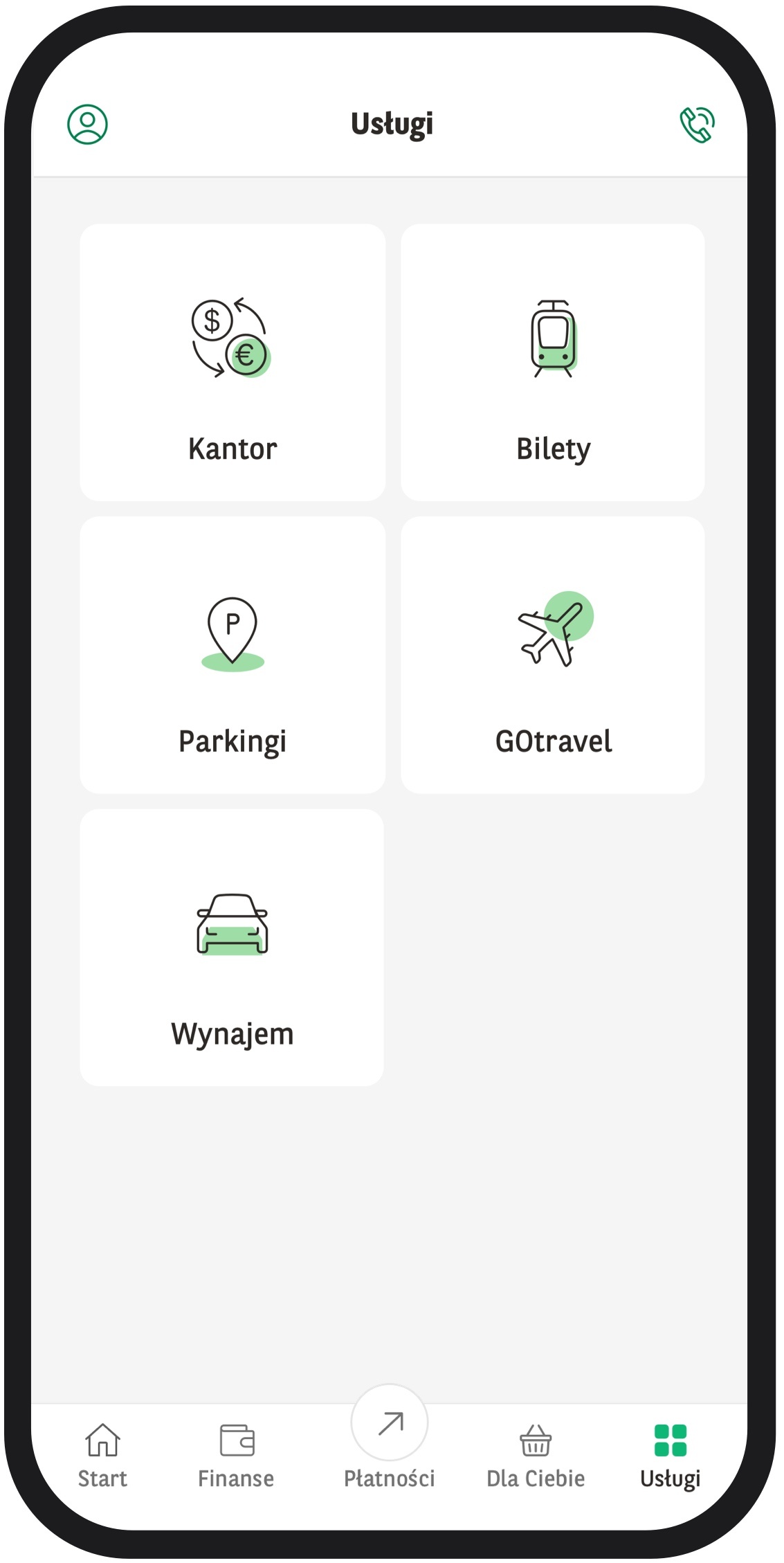Screen dimensions: 784x1563
Task: Open the user profile icon
Action: click(x=87, y=125)
